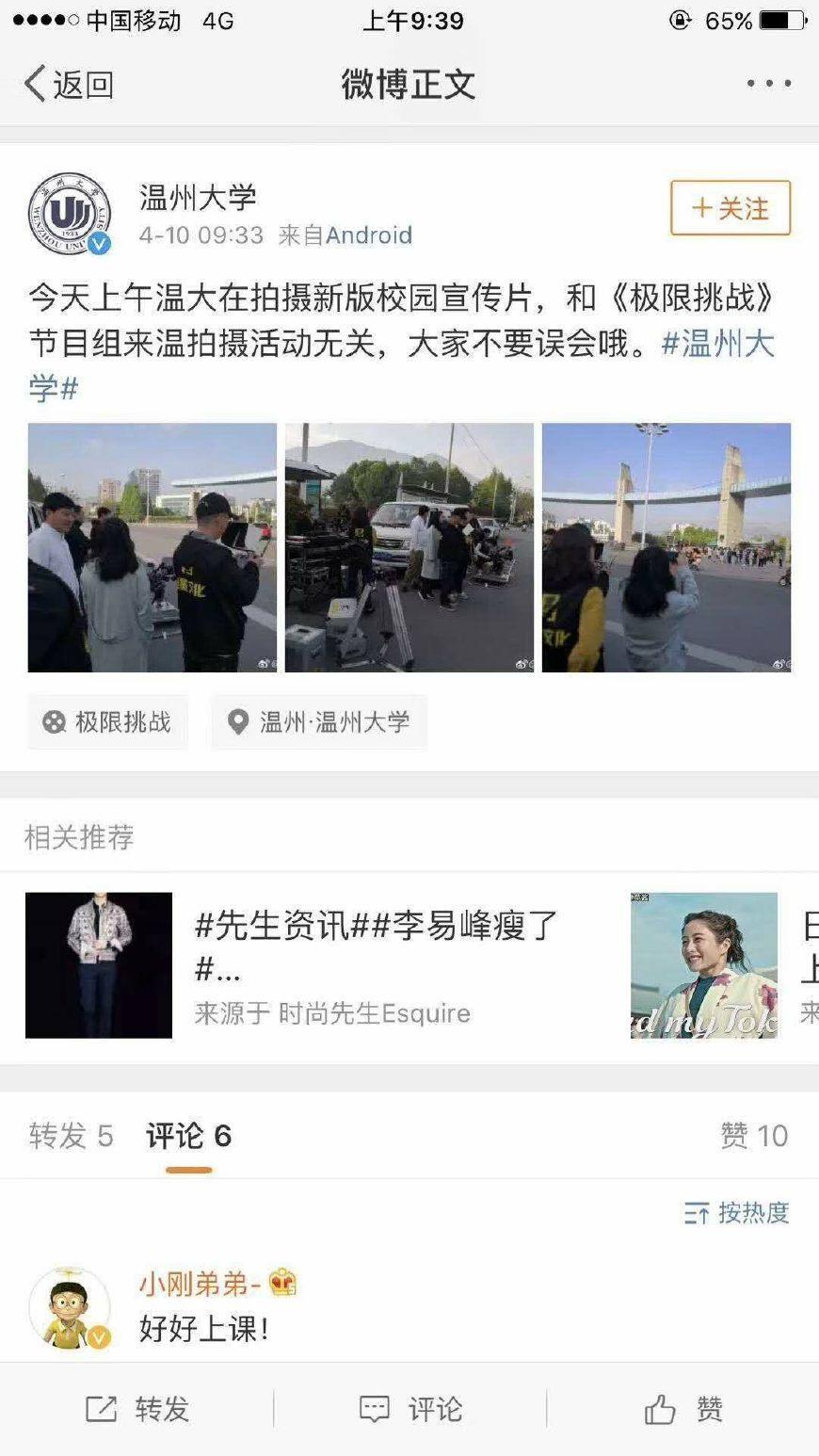Change comment sorting via 按热度
Screen dimensions: 819x1456
[736, 1213]
